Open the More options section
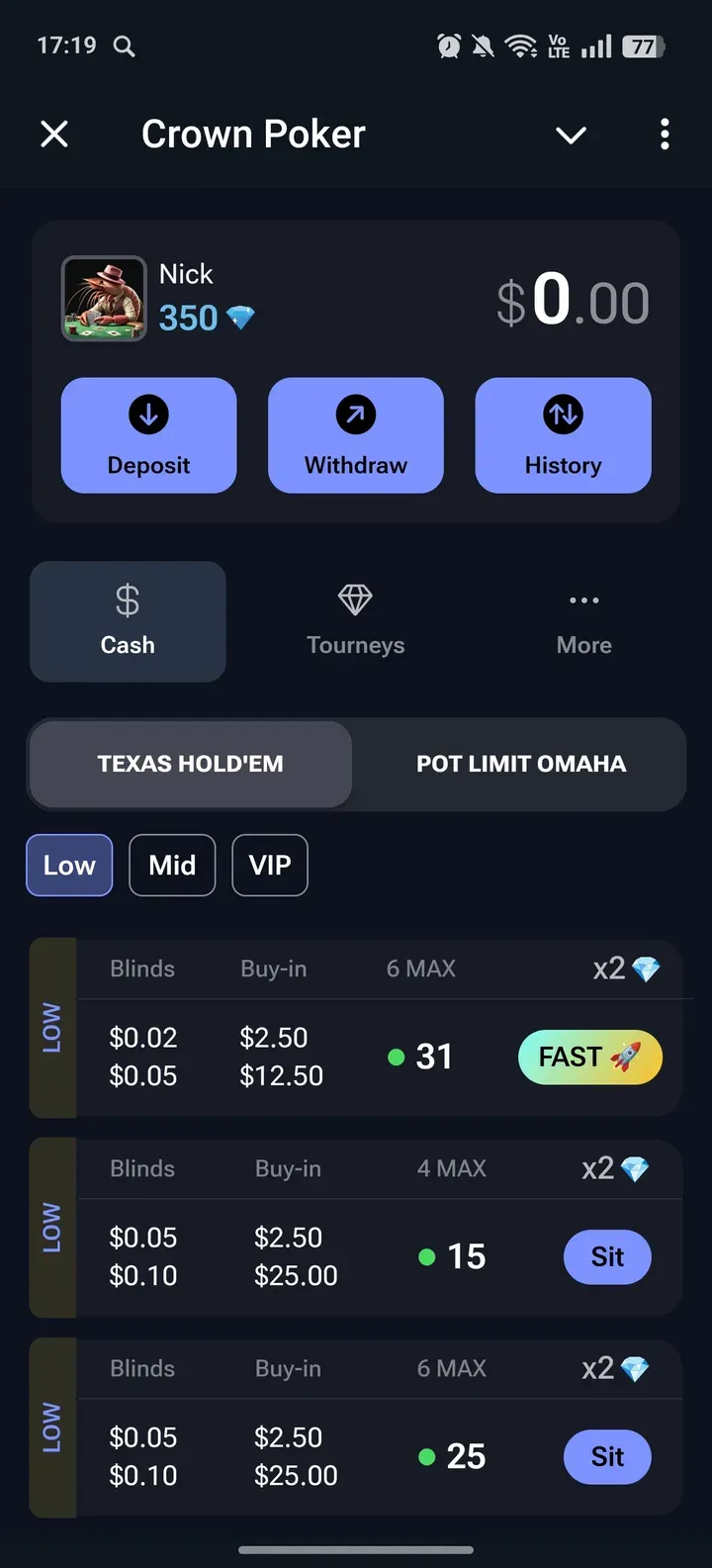The image size is (712, 1568). coord(583,621)
